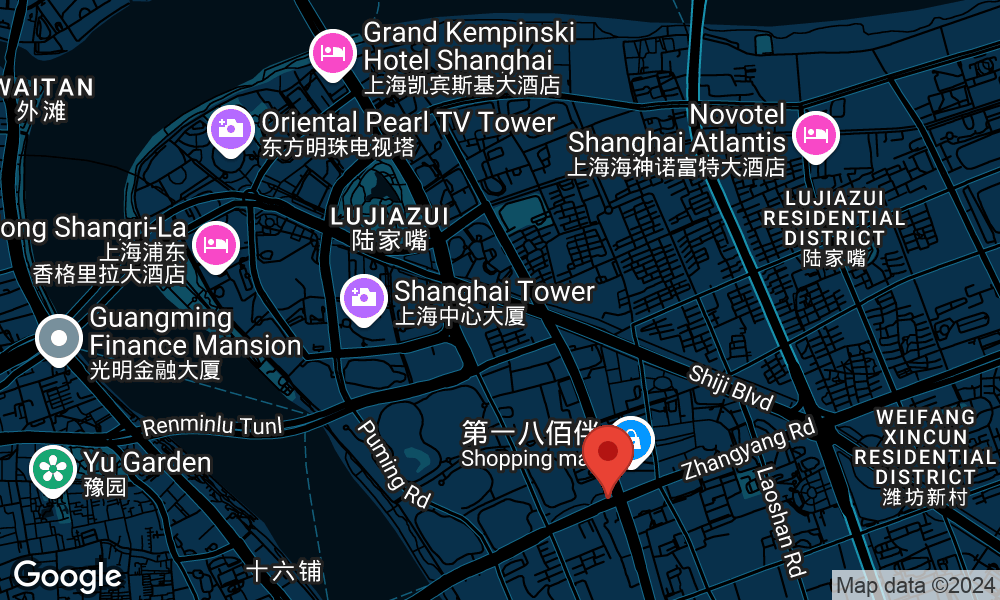Select the Shanghai Tower attraction pin
1000x600 pixels.
tap(364, 297)
